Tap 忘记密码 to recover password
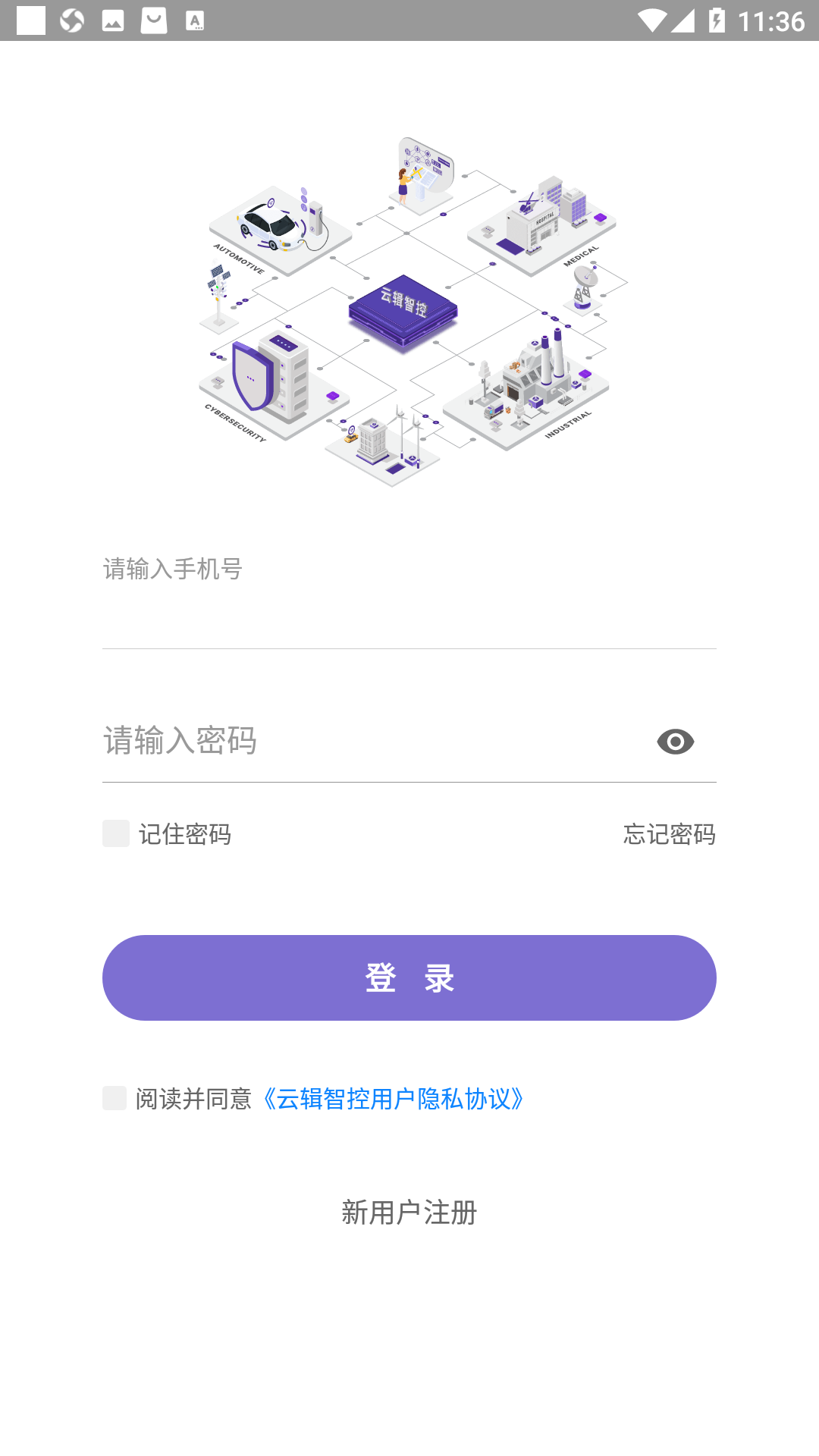Screen dimensions: 819x1456 tap(669, 834)
